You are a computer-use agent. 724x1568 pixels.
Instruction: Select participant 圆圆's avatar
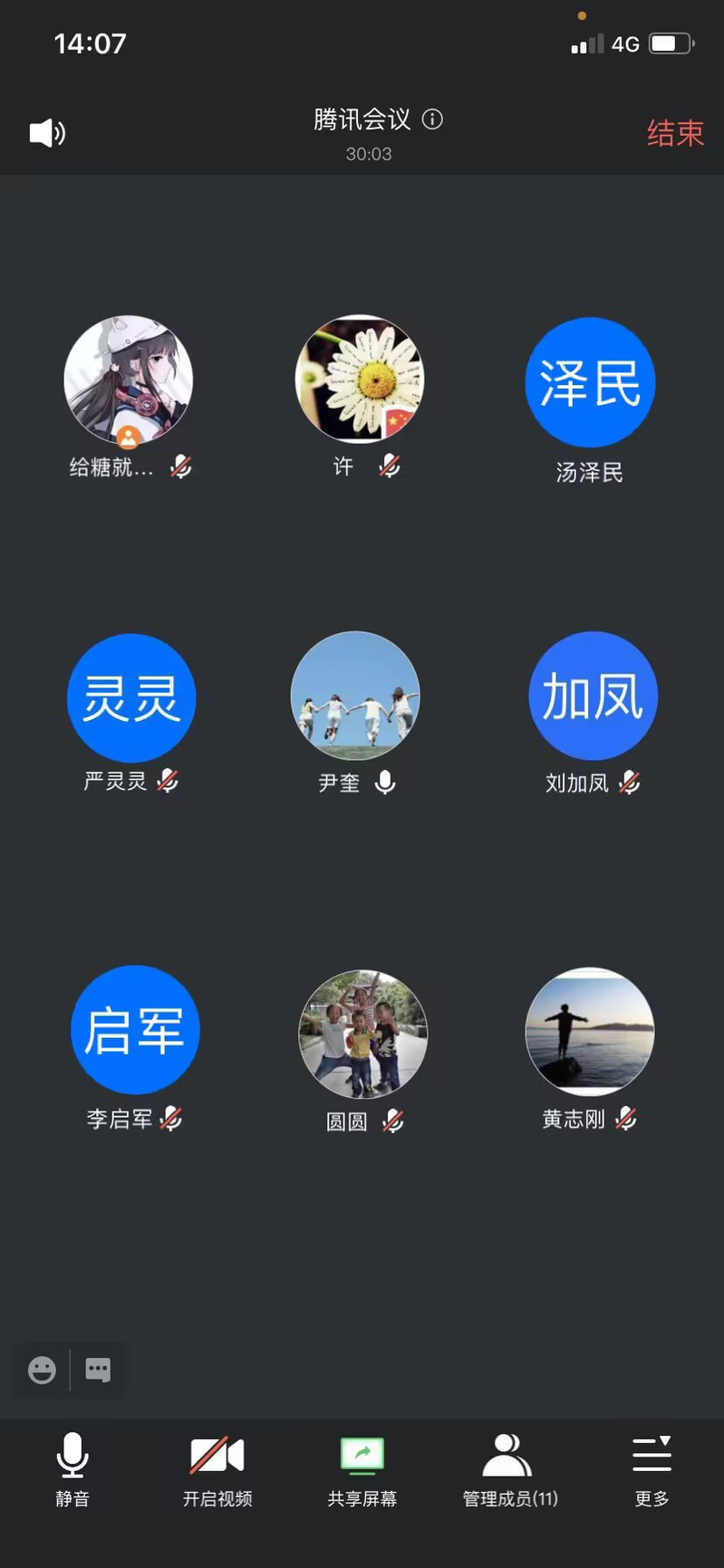pyautogui.click(x=362, y=1034)
